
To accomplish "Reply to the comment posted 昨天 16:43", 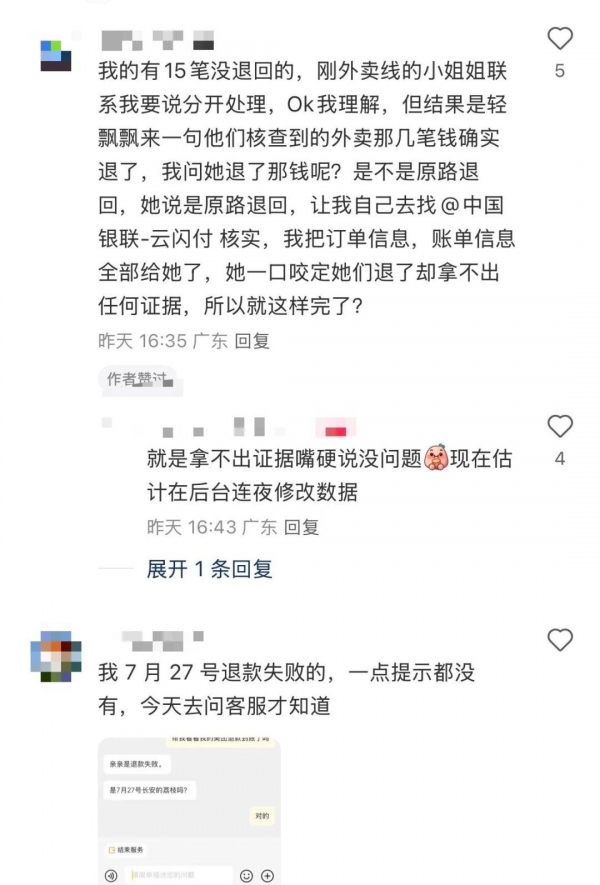I will tap(300, 526).
